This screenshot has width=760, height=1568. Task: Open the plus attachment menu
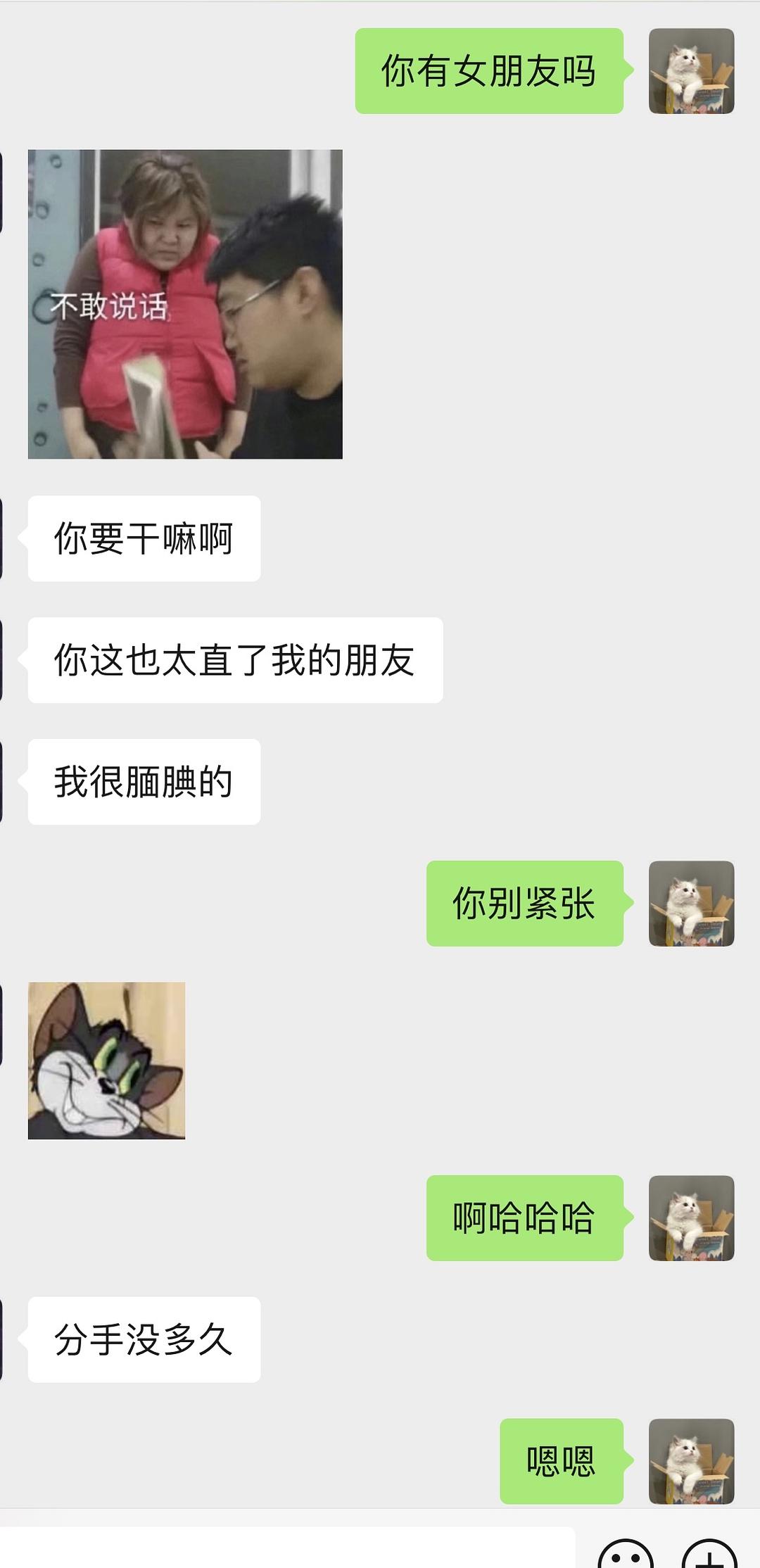[709, 1554]
